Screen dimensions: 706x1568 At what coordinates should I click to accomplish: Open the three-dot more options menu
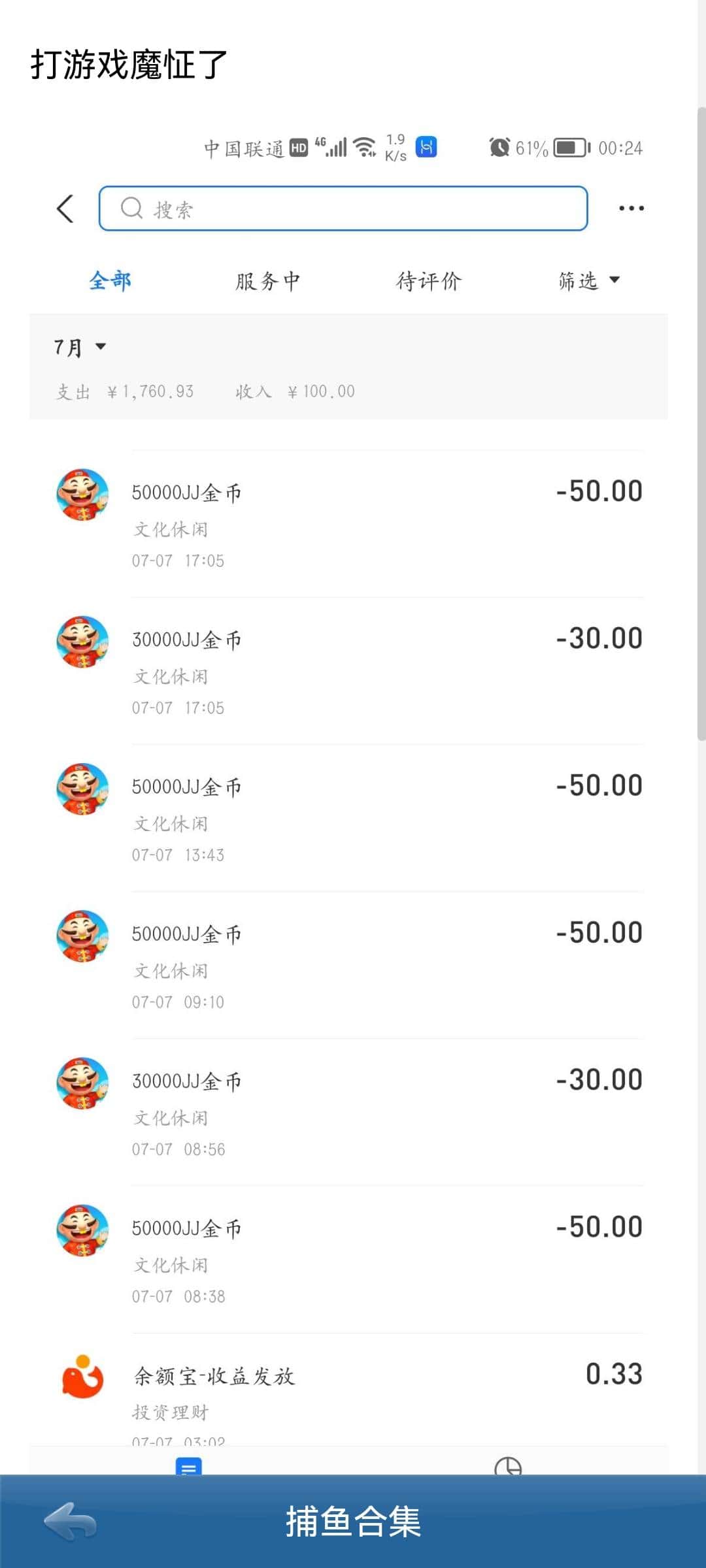tap(630, 208)
